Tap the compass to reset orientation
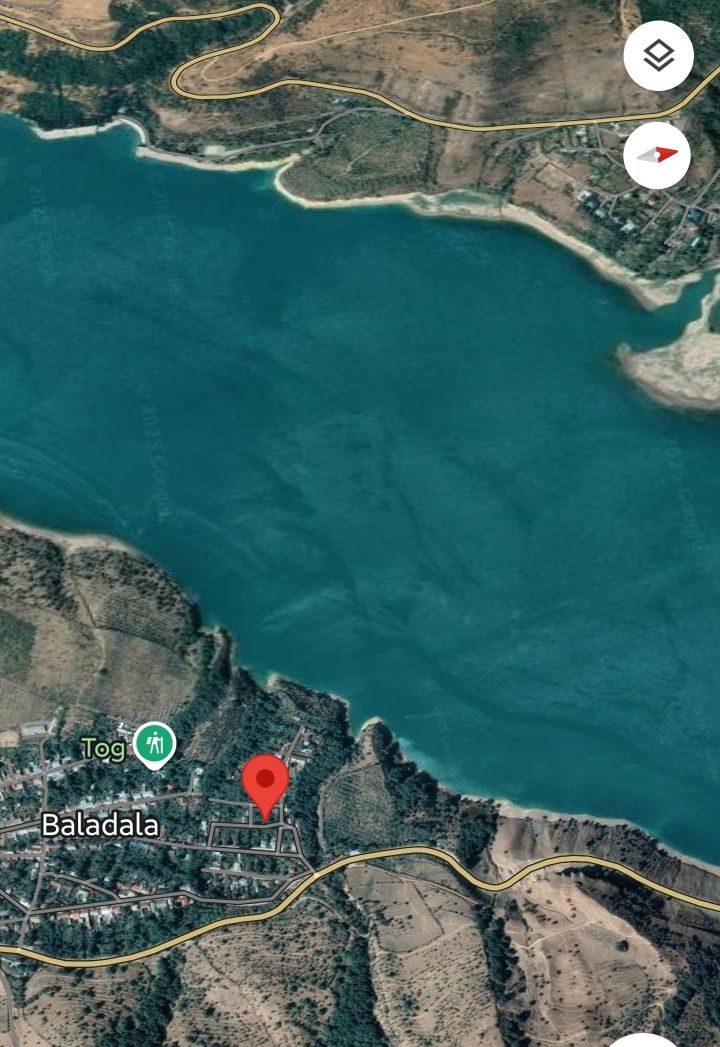The height and width of the screenshot is (1047, 720). pyautogui.click(x=657, y=156)
